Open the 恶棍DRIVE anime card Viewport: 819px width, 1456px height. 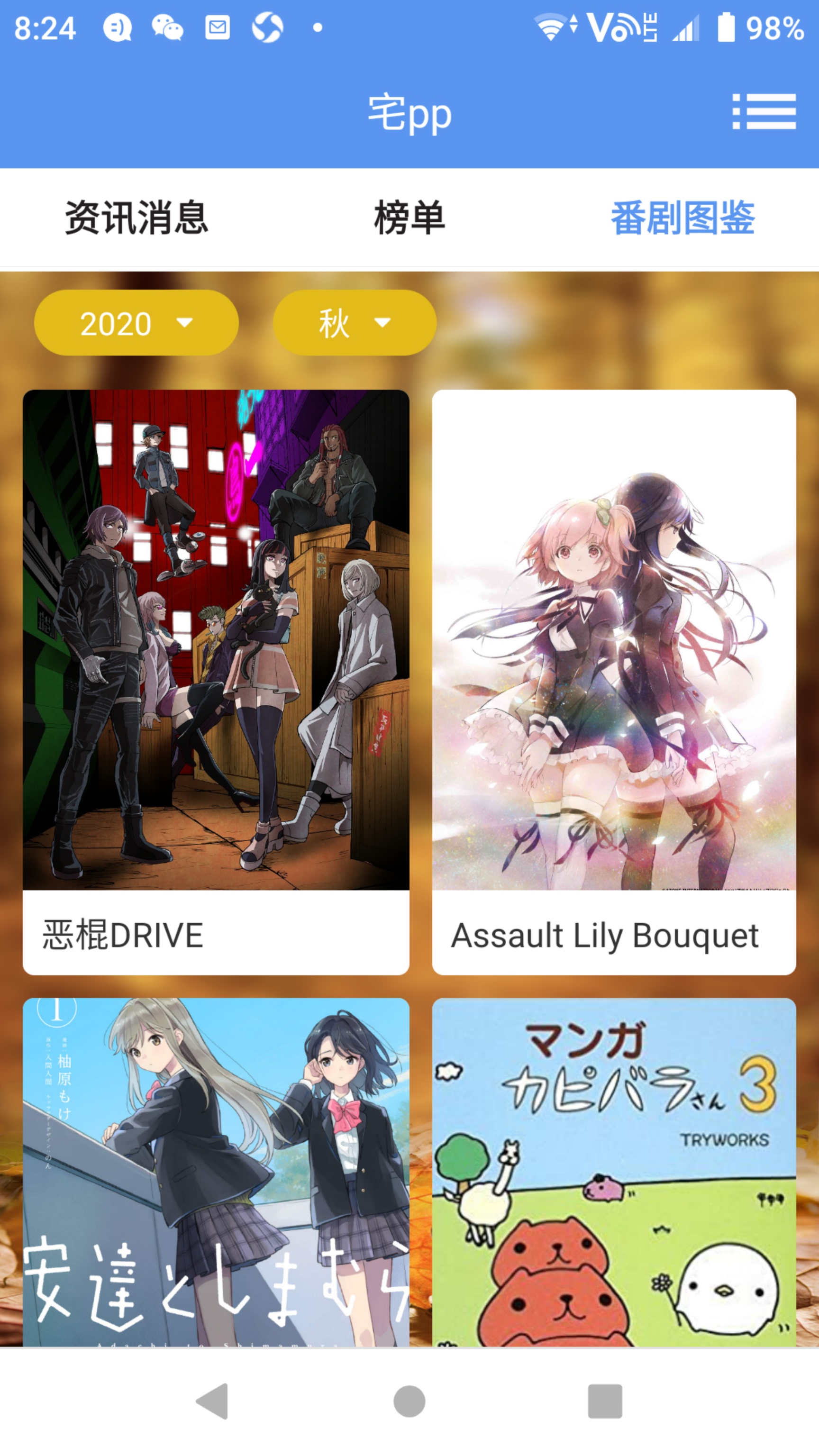[x=216, y=681]
